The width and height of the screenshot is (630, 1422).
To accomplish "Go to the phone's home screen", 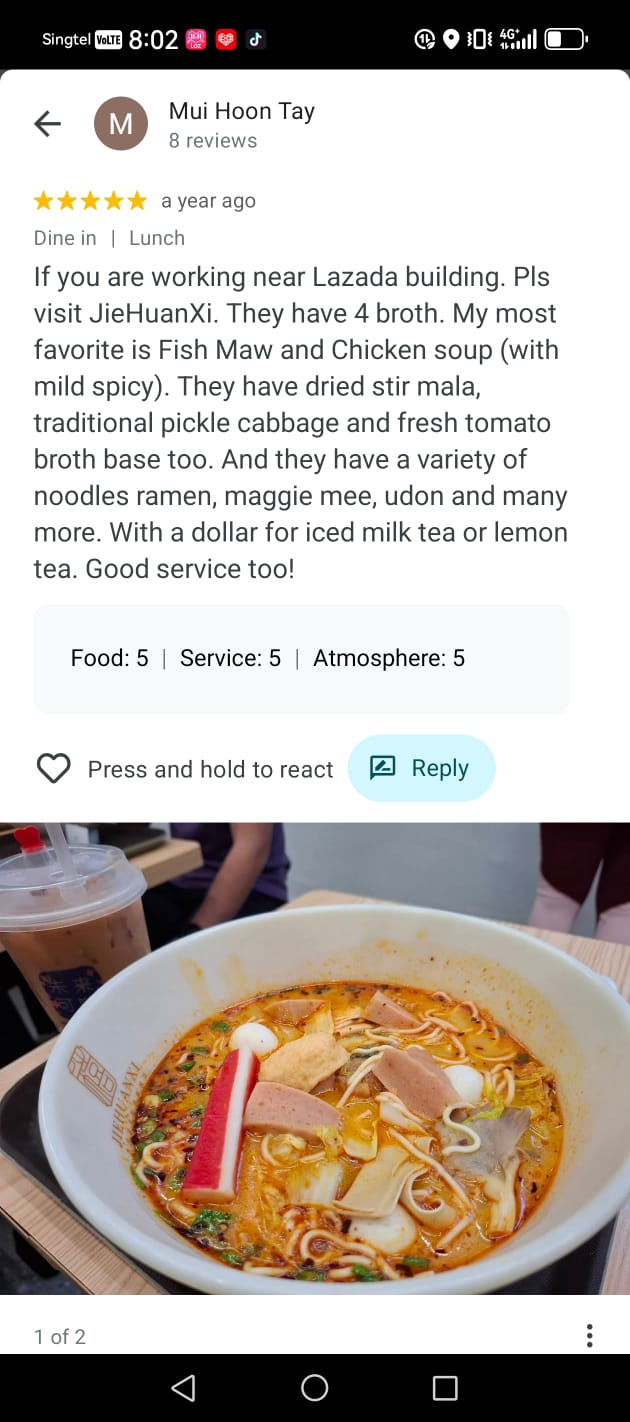I will (x=315, y=1388).
